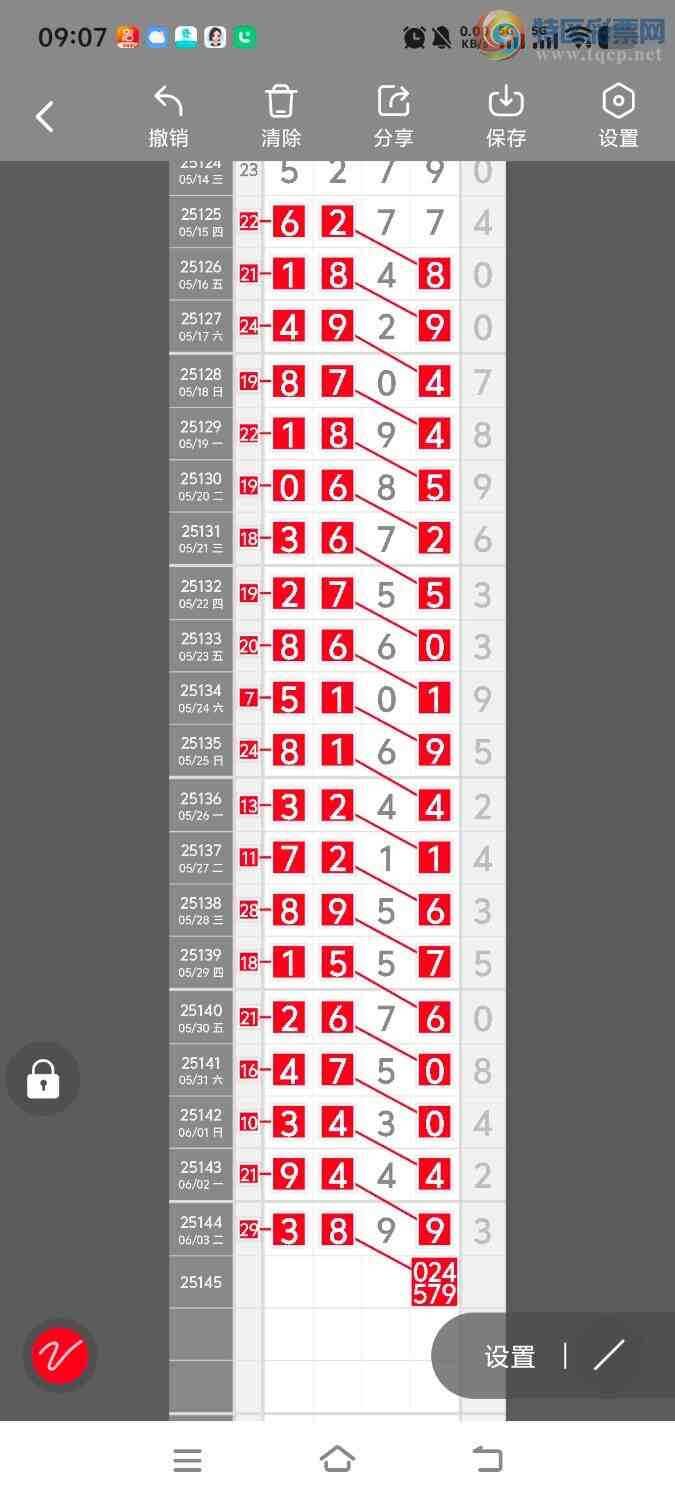Image resolution: width=675 pixels, height=1500 pixels.
Task: Share the chart via 分享
Action: click(x=394, y=117)
